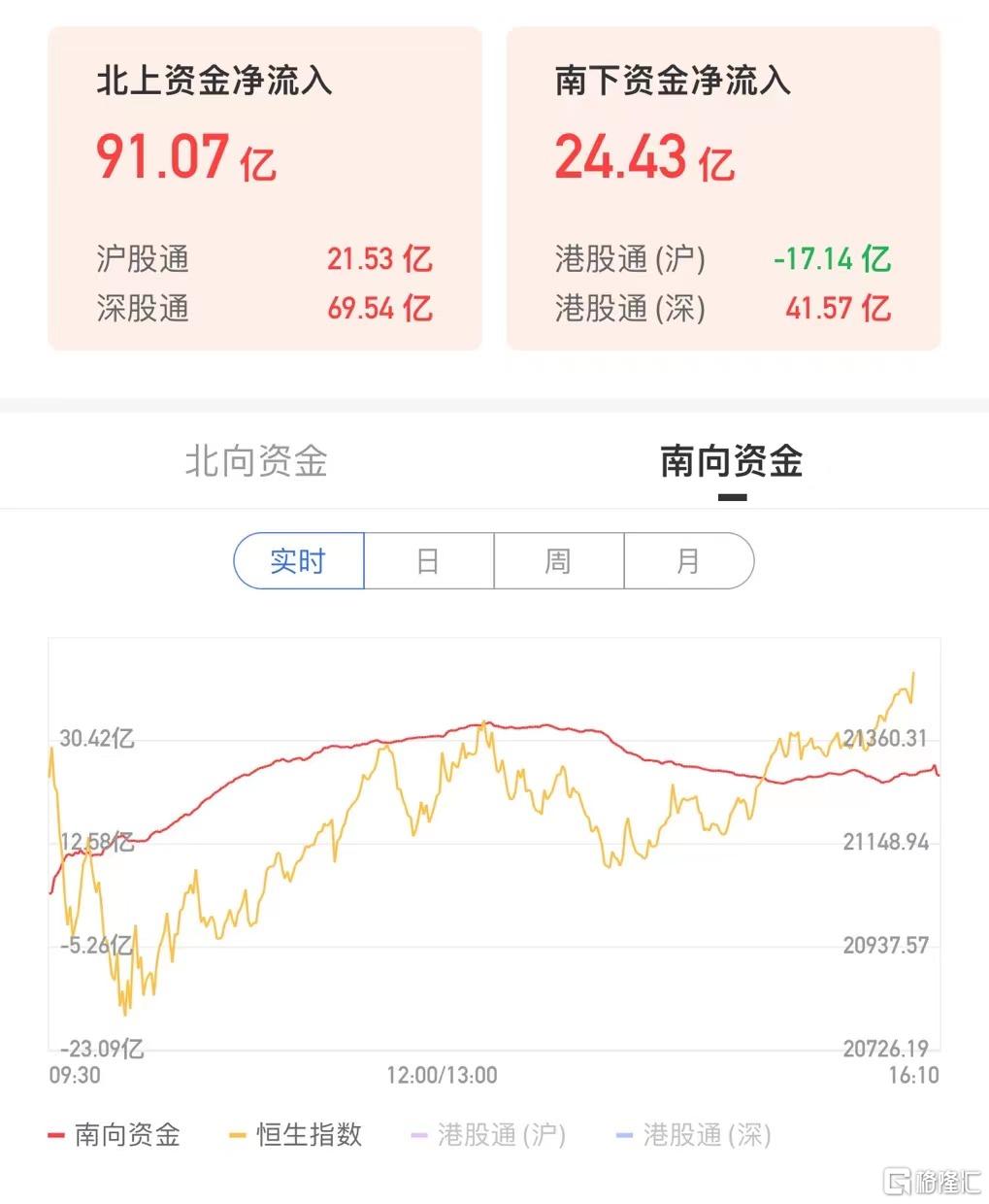The height and width of the screenshot is (1204, 989).
Task: Open the 北上资金净流入 card
Action: (x=265, y=188)
